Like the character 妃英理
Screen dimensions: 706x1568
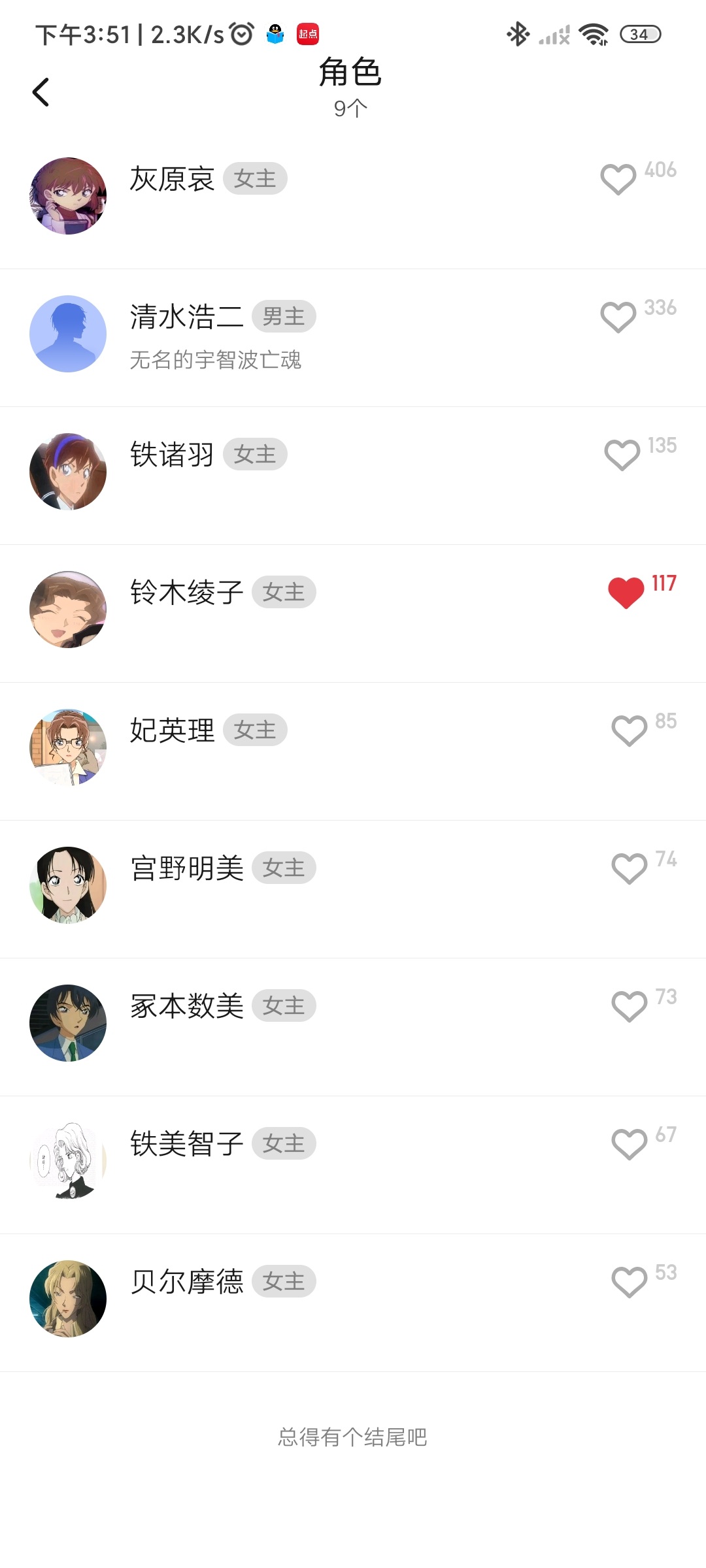pyautogui.click(x=629, y=730)
